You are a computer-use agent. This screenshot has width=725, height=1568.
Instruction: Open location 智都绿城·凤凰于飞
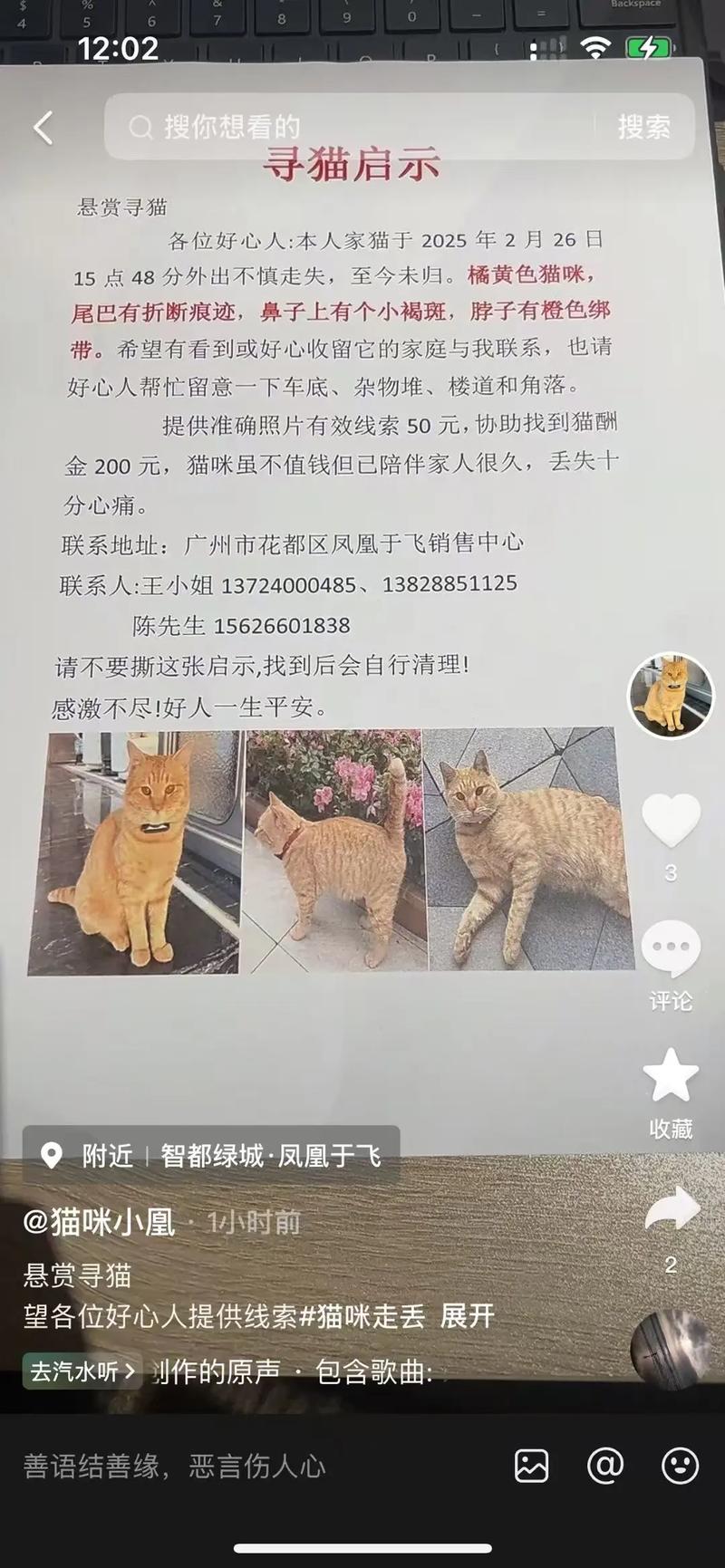267,1156
